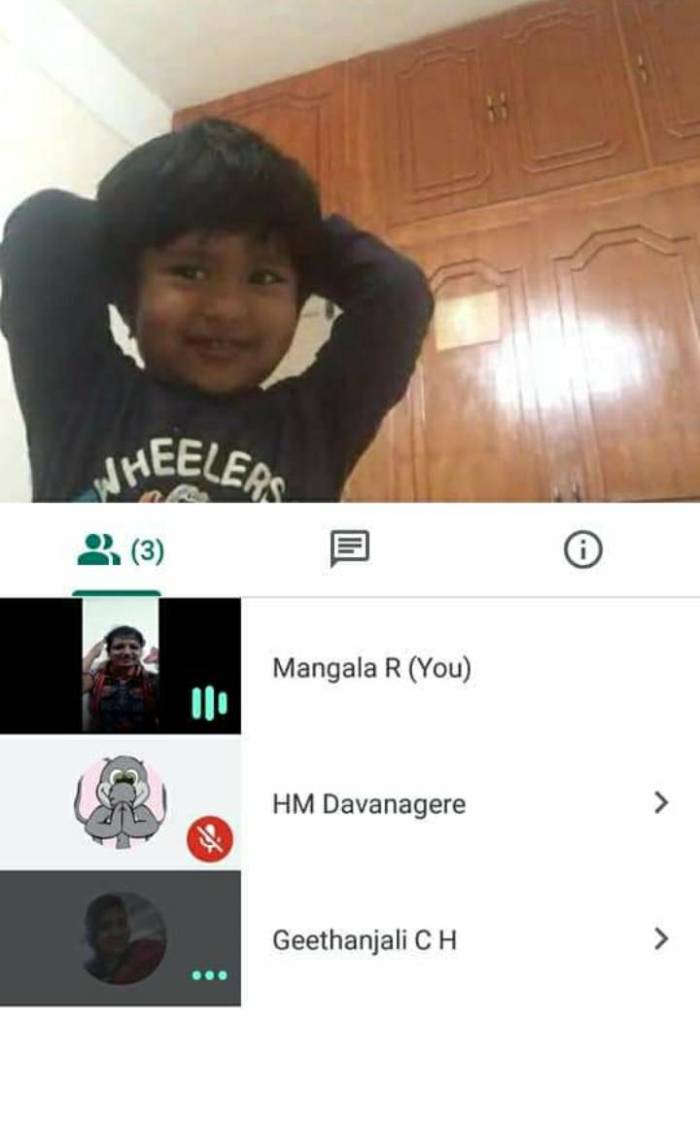Open HM Davanagere participant options
Image resolution: width=700 pixels, height=1129 pixels.
(660, 803)
